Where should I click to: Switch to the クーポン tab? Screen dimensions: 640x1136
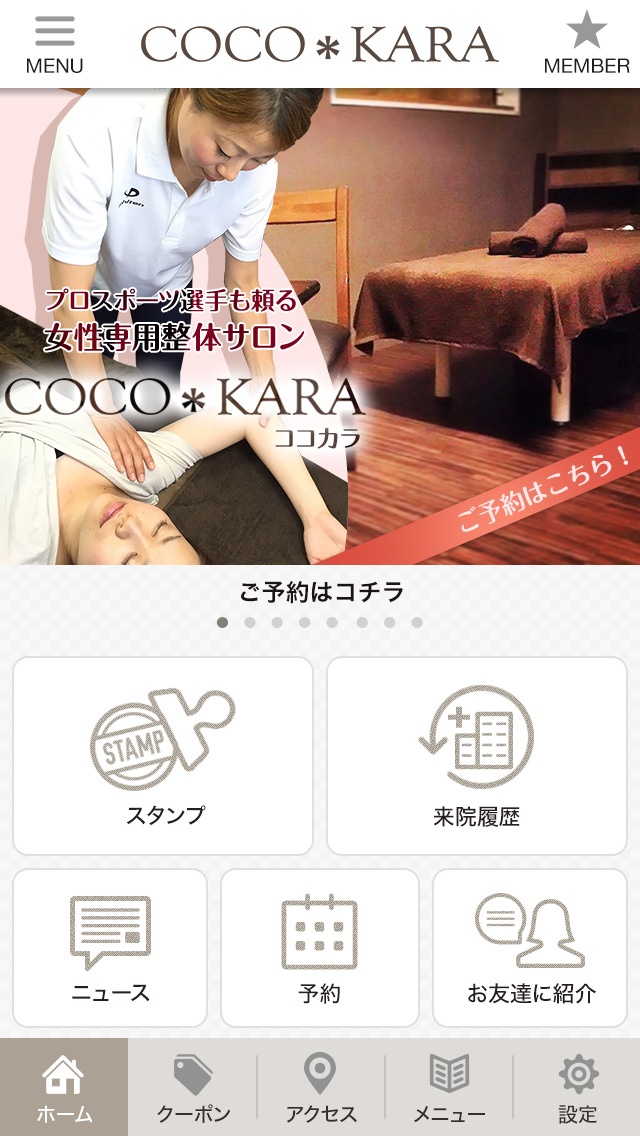click(193, 1088)
